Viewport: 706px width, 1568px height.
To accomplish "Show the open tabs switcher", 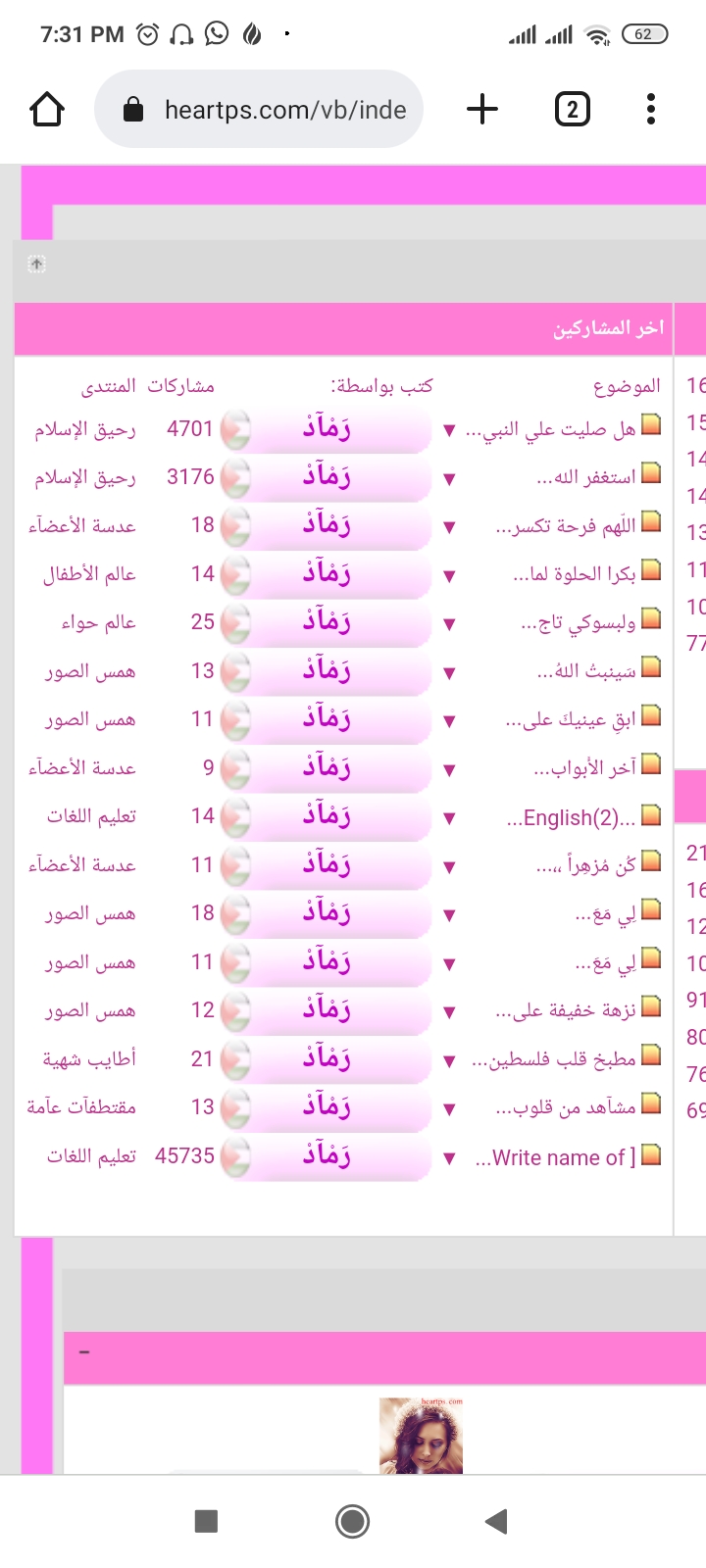I will 572,110.
